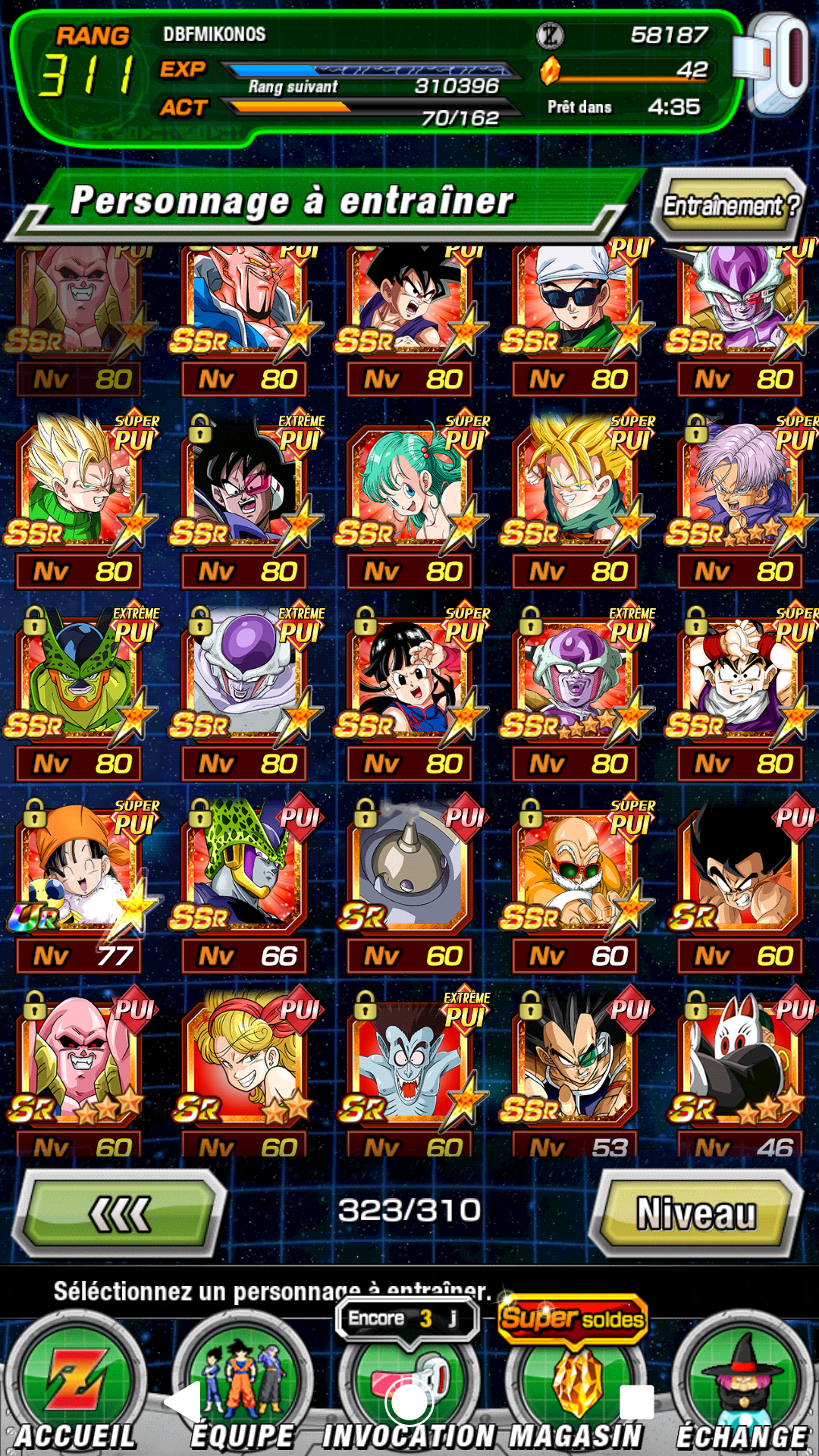Open the Invocation tab
The height and width of the screenshot is (1456, 819).
coord(409,1386)
